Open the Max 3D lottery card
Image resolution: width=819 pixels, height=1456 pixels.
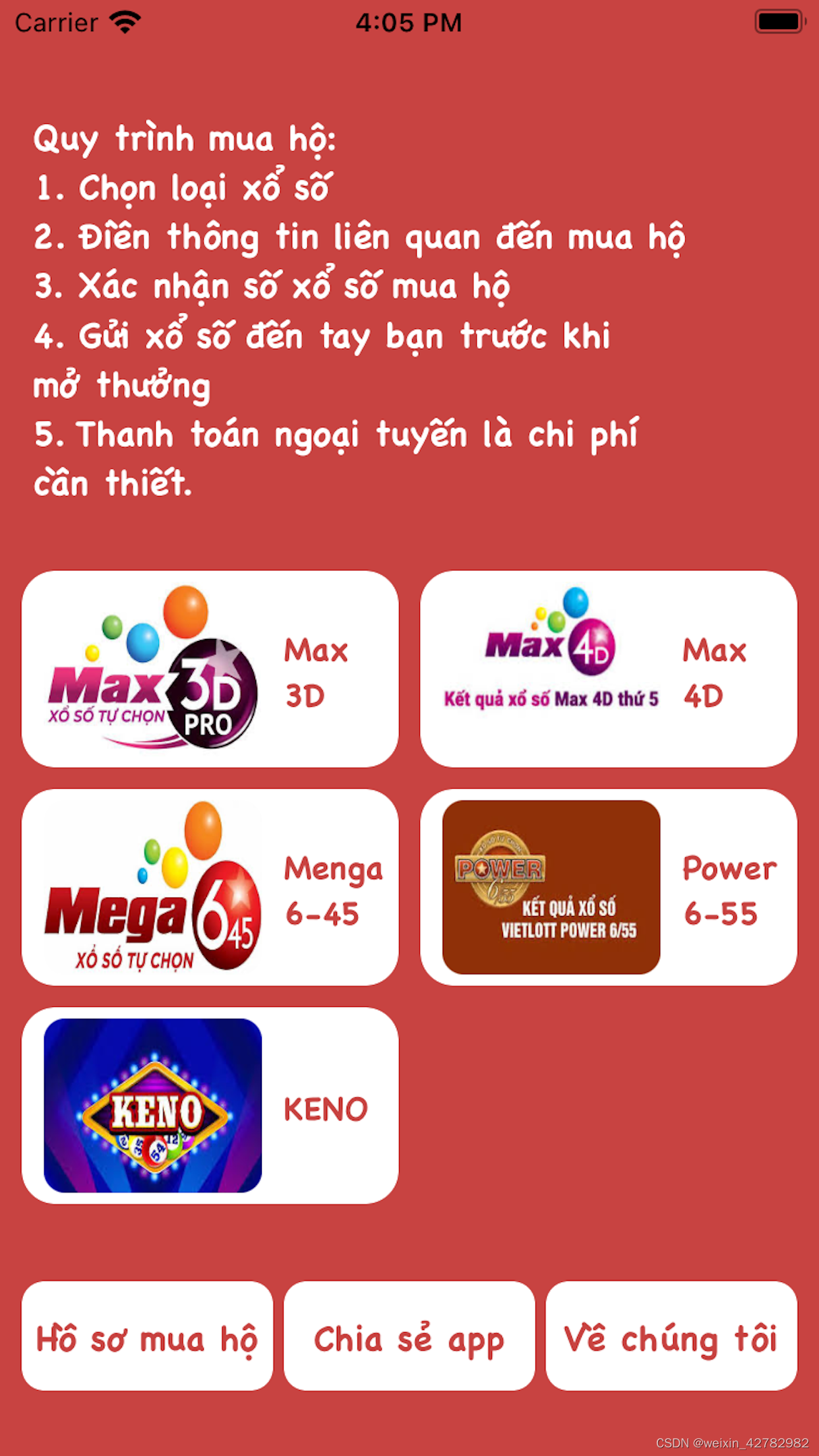210,669
